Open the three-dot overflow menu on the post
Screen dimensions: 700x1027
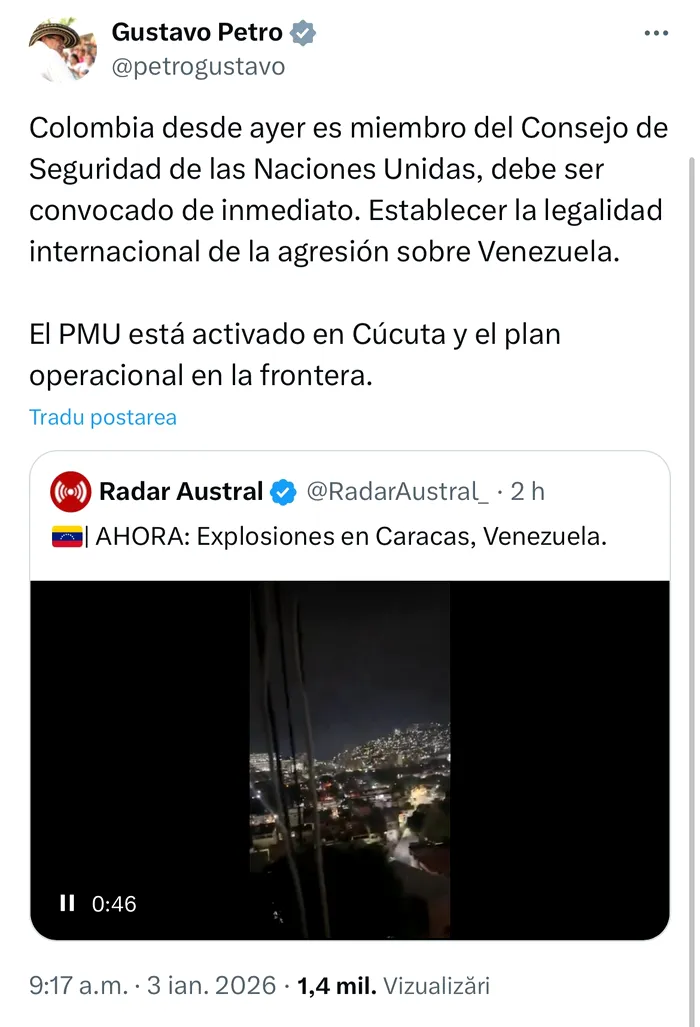tap(656, 34)
